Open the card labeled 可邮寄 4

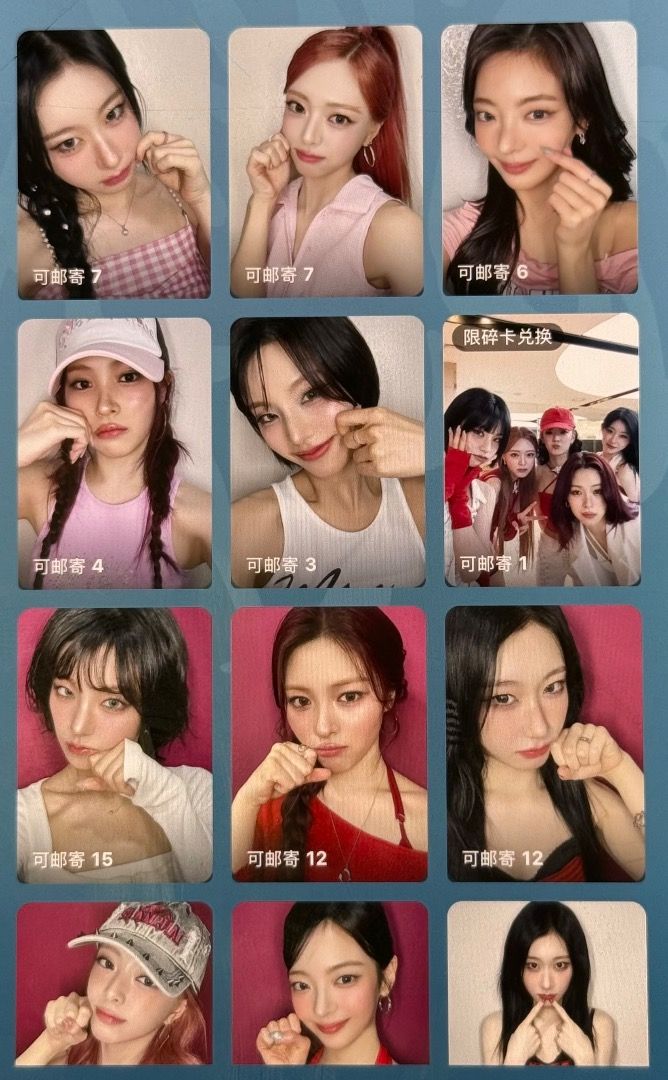114,454
